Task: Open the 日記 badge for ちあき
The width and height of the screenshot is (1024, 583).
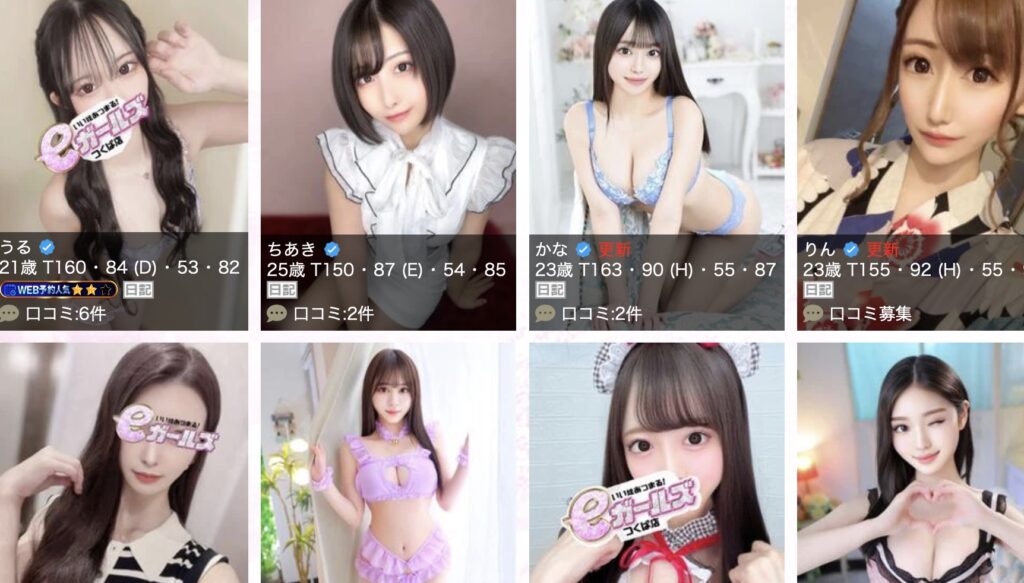Action: 282,290
